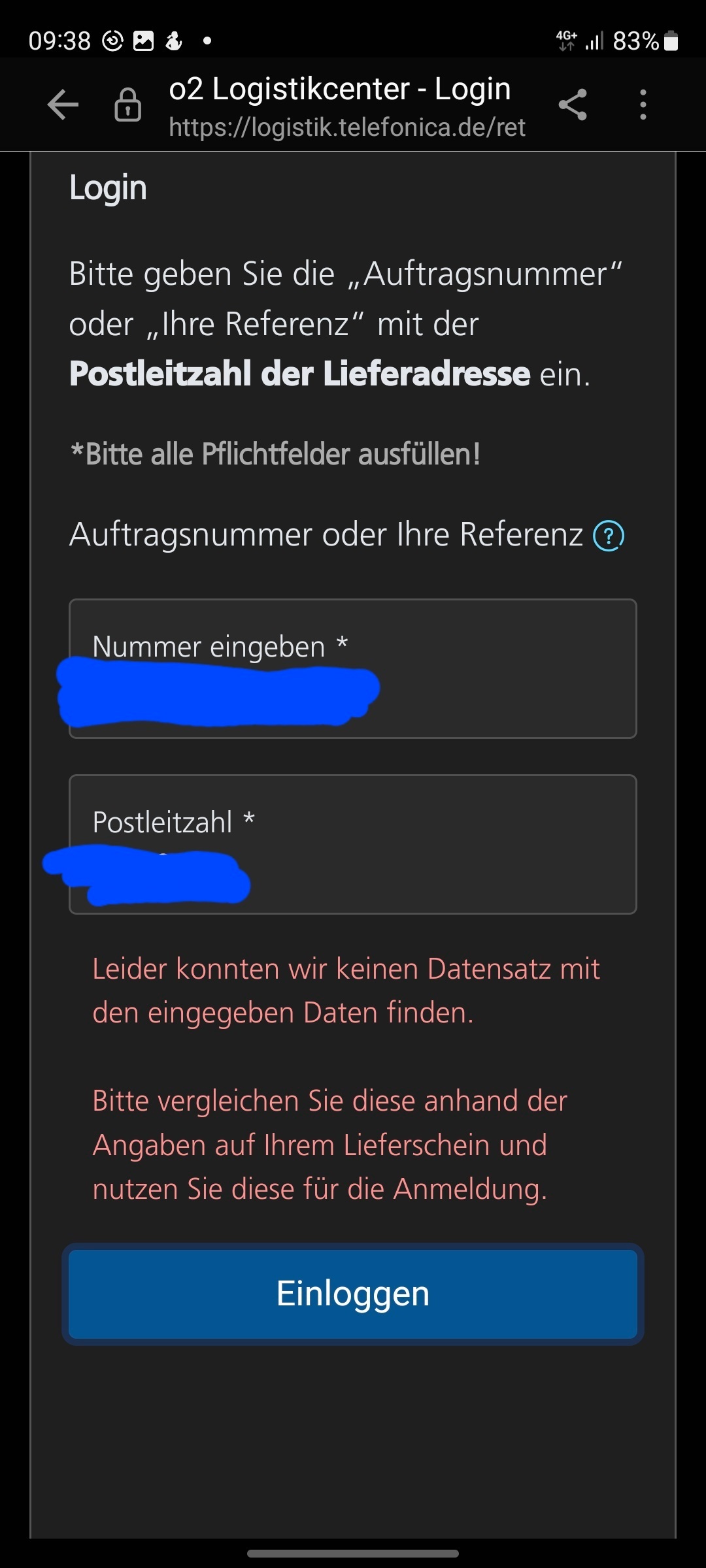Focus the Nummer eingeben field

click(x=353, y=668)
